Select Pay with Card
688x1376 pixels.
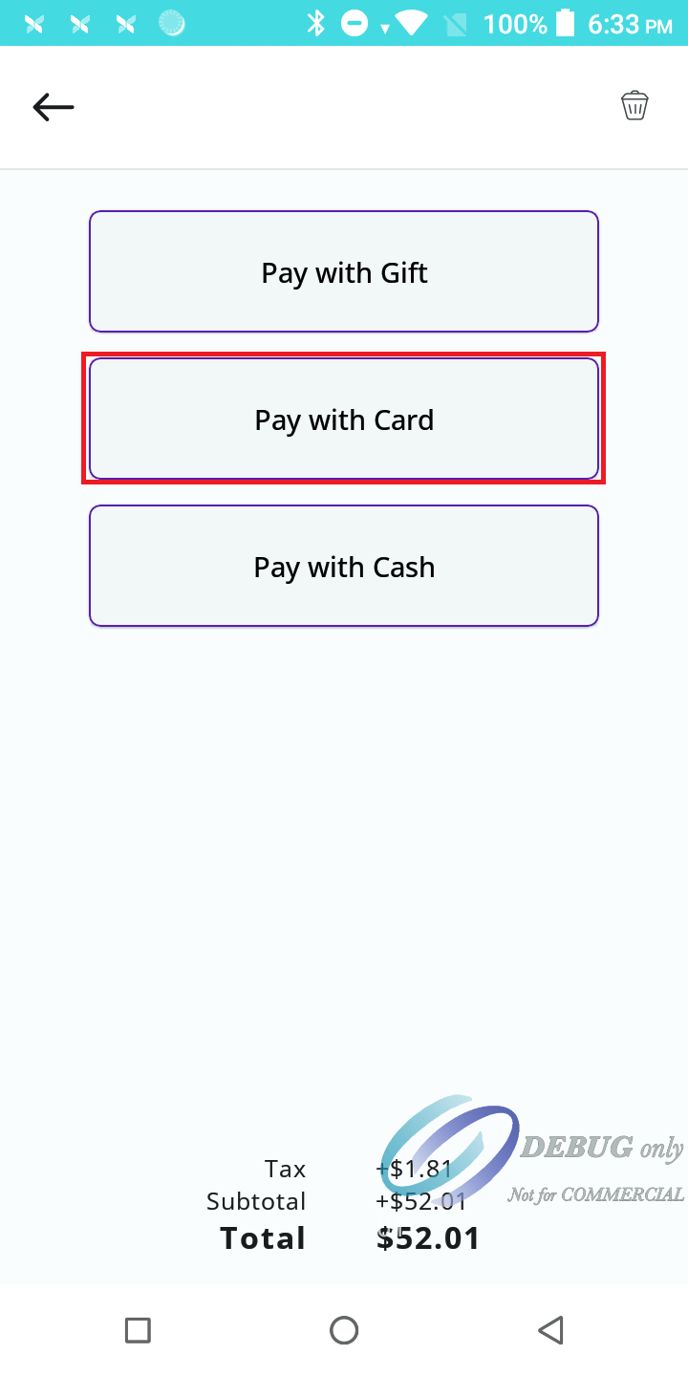(x=344, y=419)
